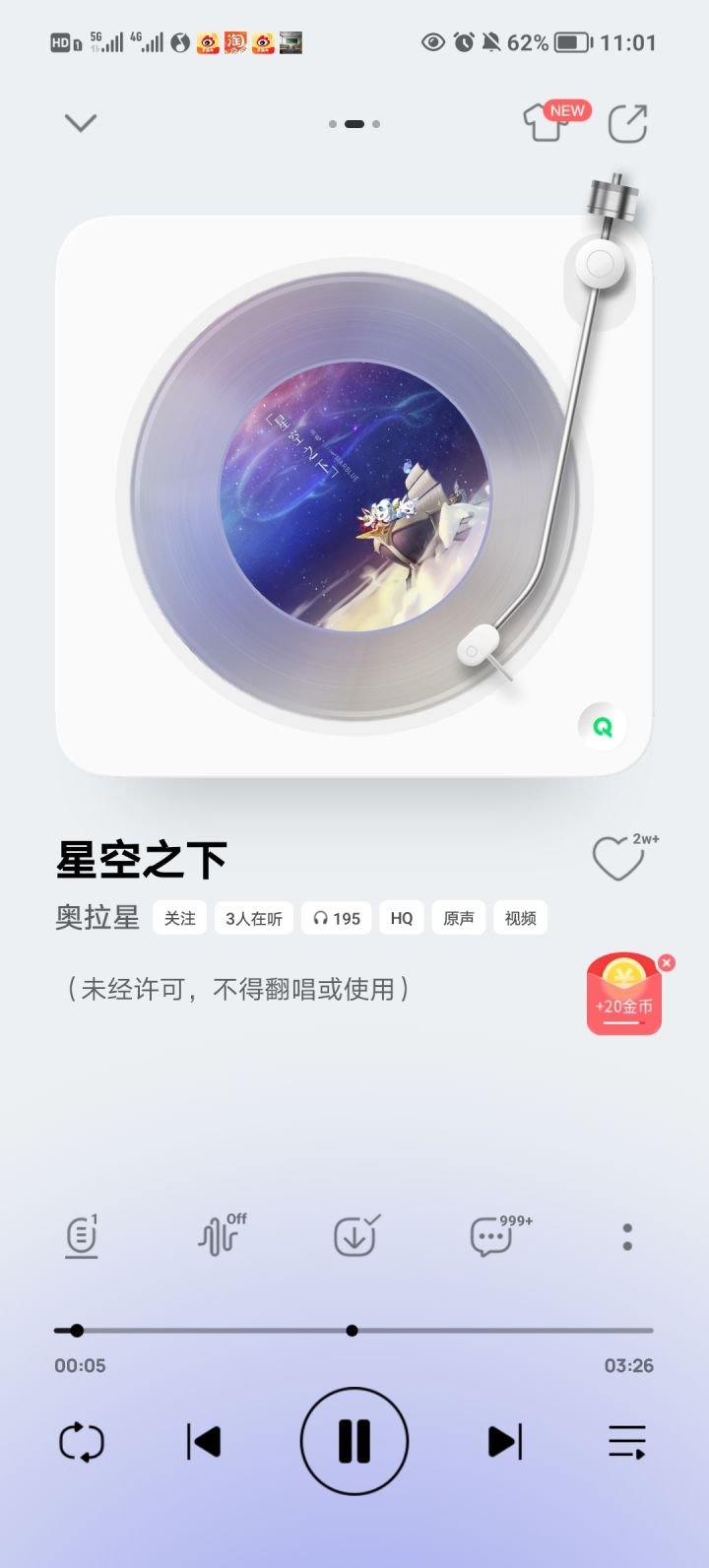Follow the artist via the 关注 button

[179, 918]
